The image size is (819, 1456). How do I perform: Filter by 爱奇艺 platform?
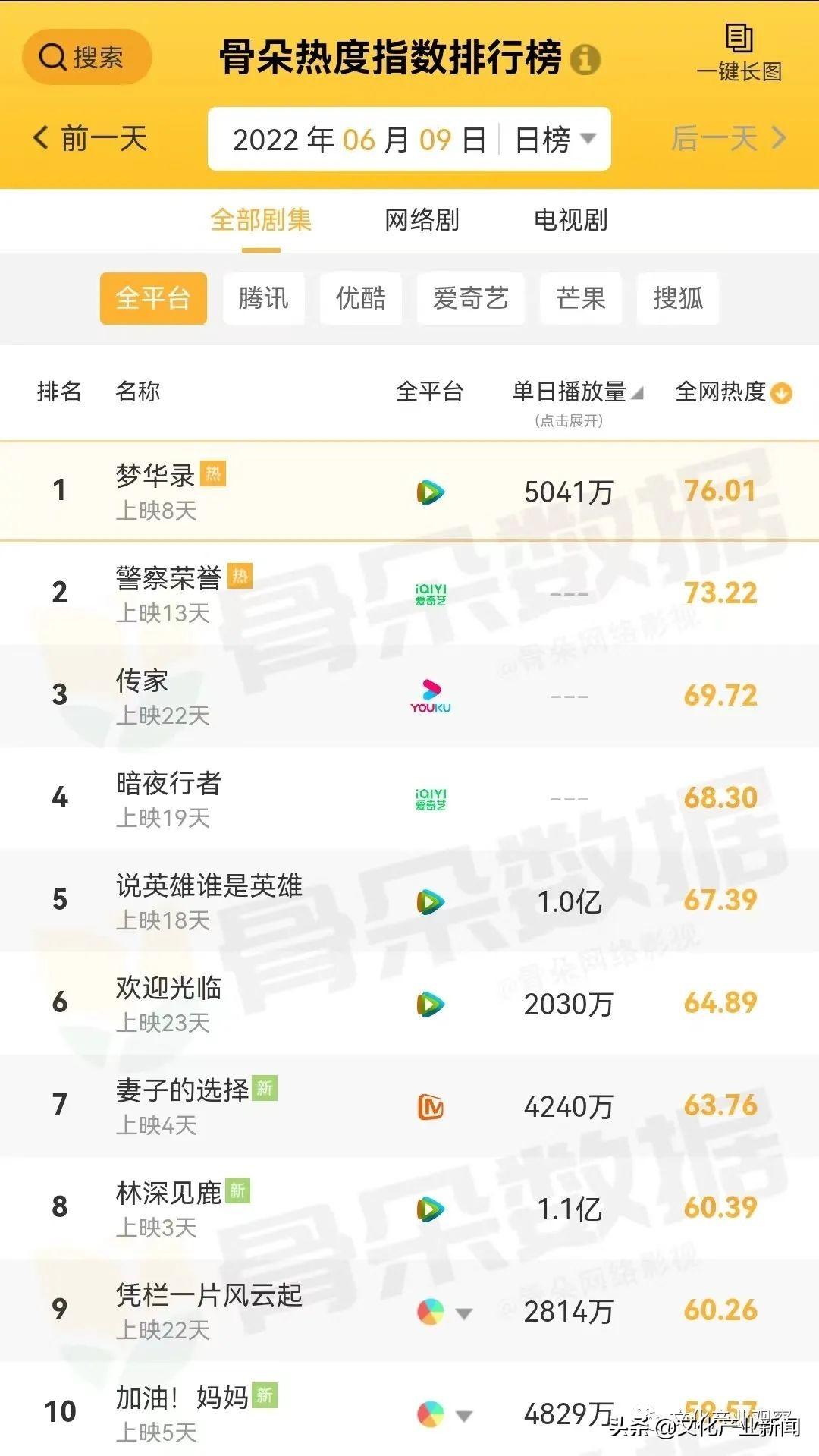[x=470, y=298]
